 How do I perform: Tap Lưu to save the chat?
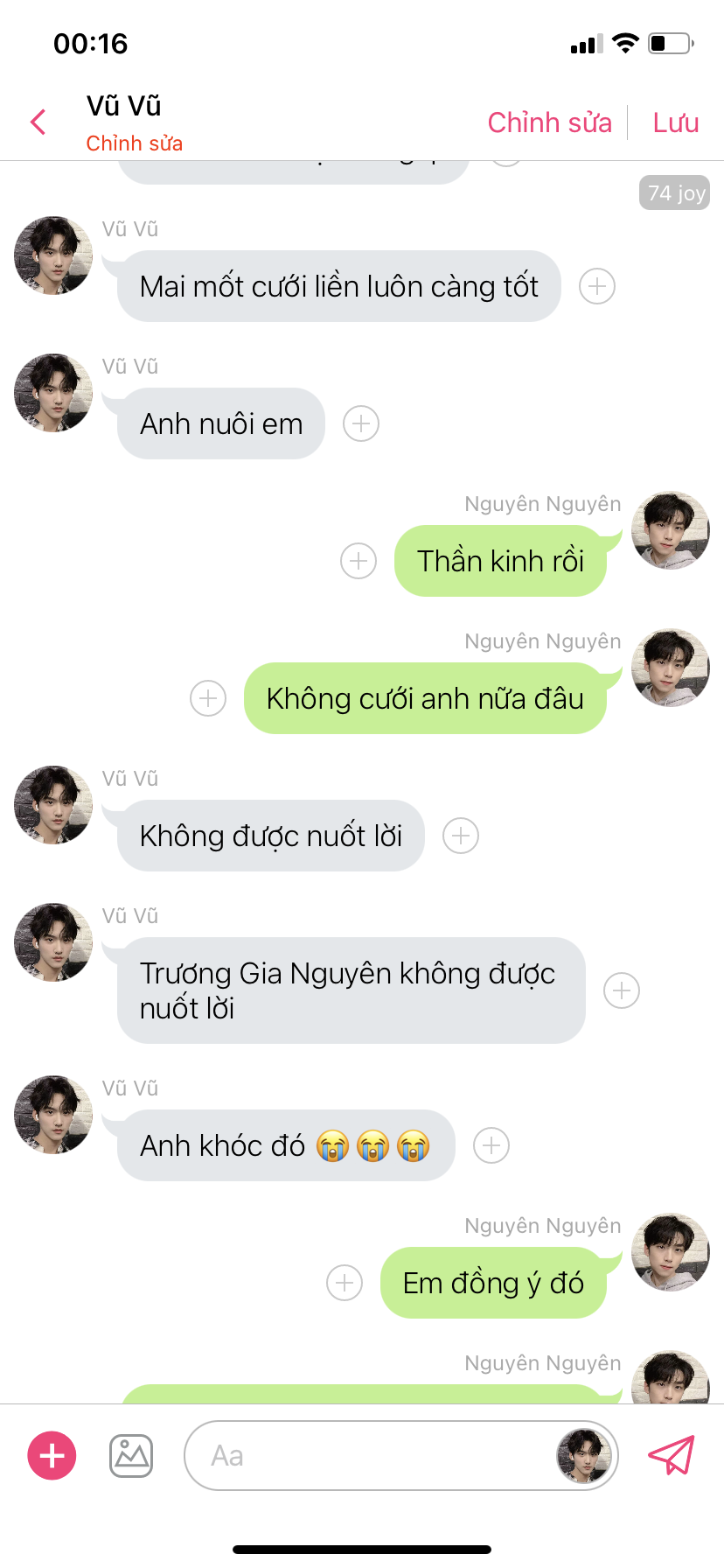[x=675, y=122]
